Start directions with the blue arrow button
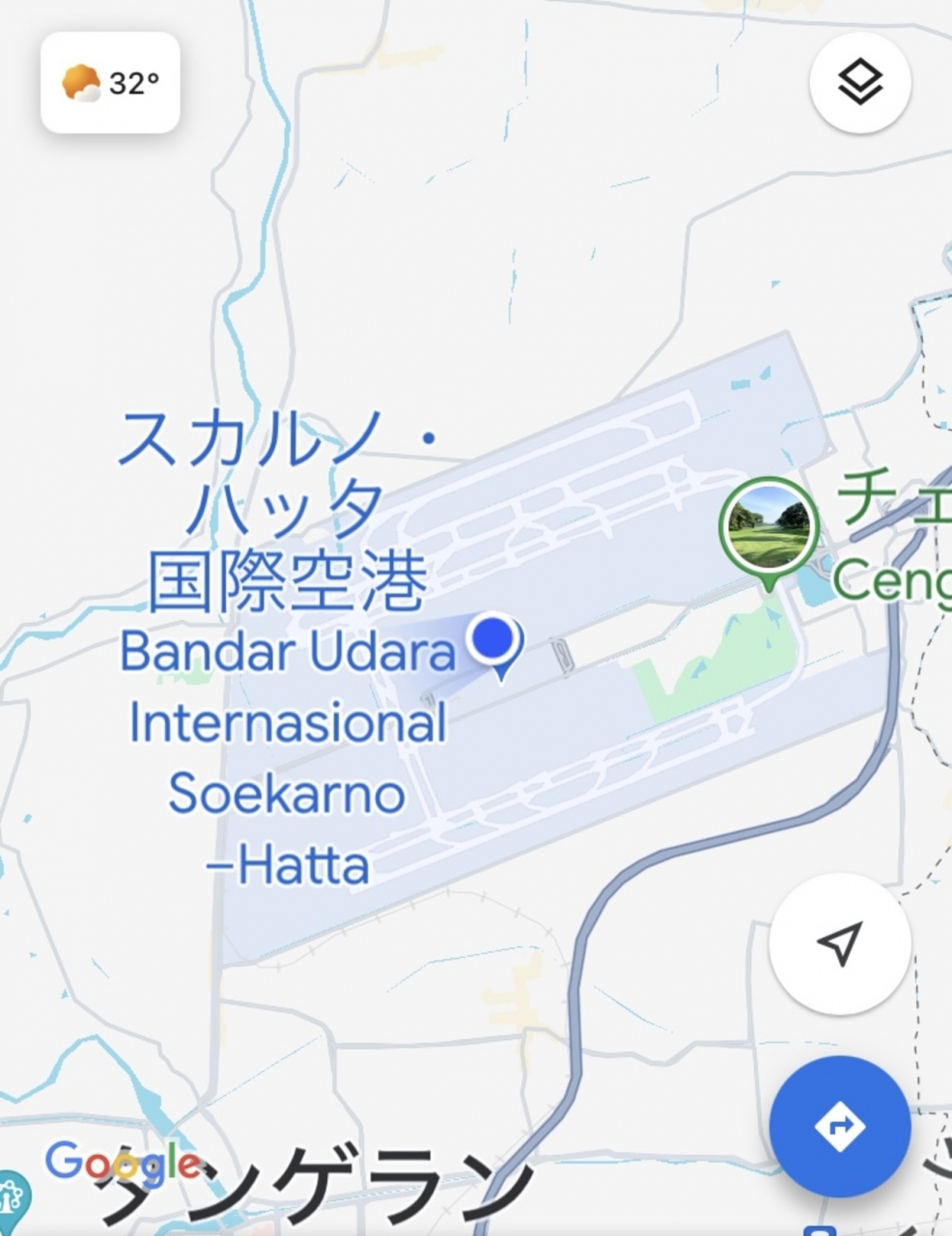This screenshot has width=952, height=1236. 839,1126
